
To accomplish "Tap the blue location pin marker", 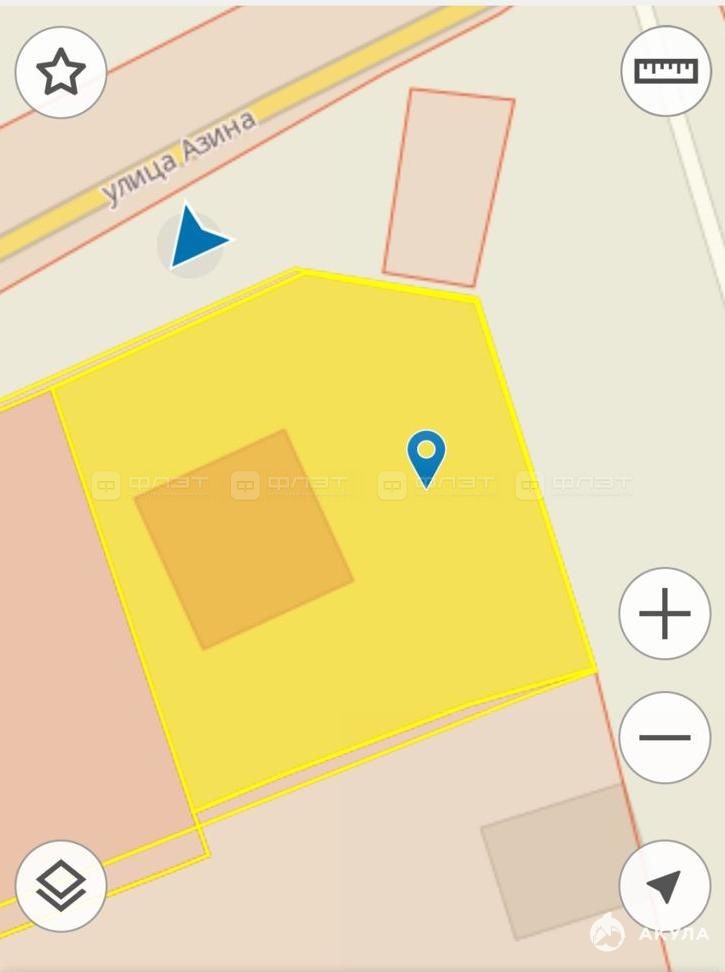I will point(426,457).
